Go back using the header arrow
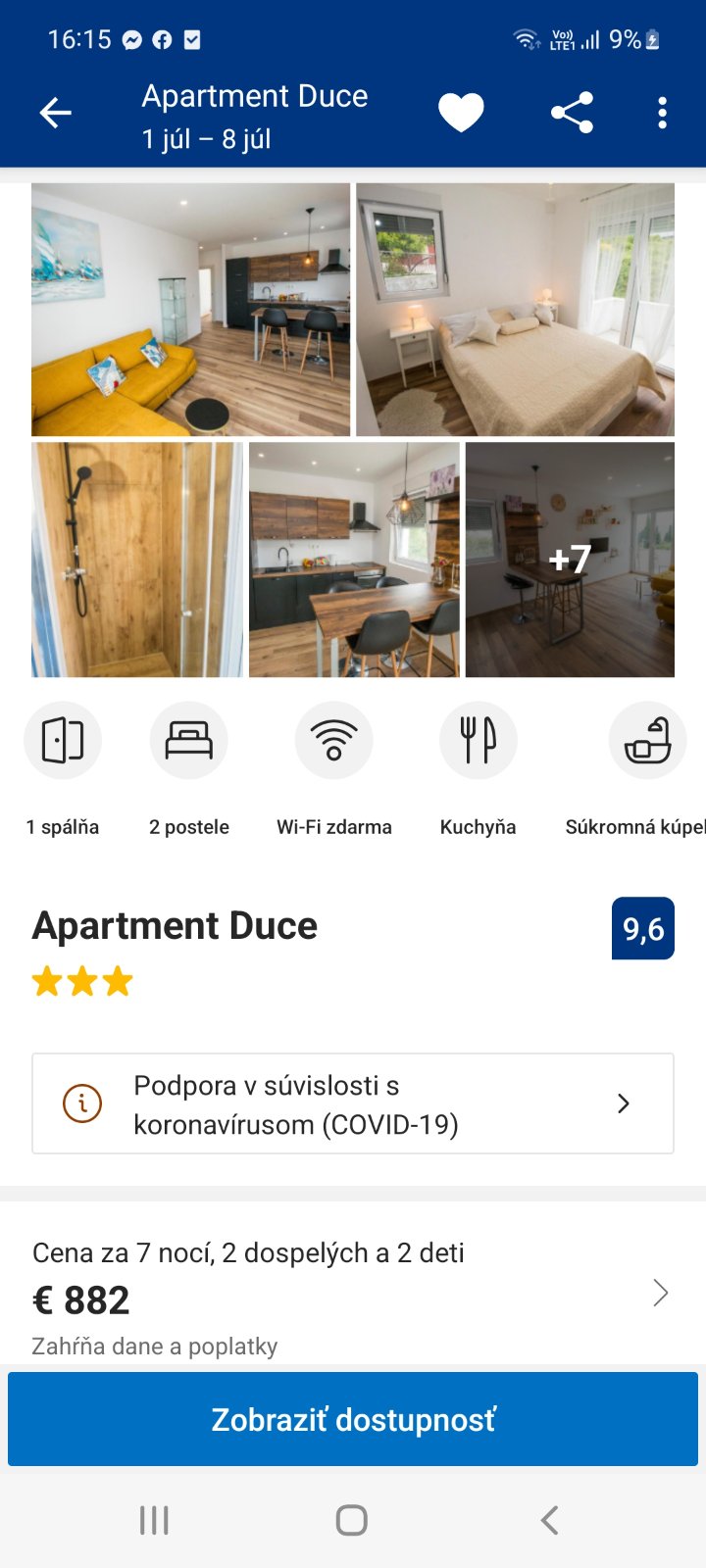Image resolution: width=706 pixels, height=1568 pixels. tap(56, 114)
